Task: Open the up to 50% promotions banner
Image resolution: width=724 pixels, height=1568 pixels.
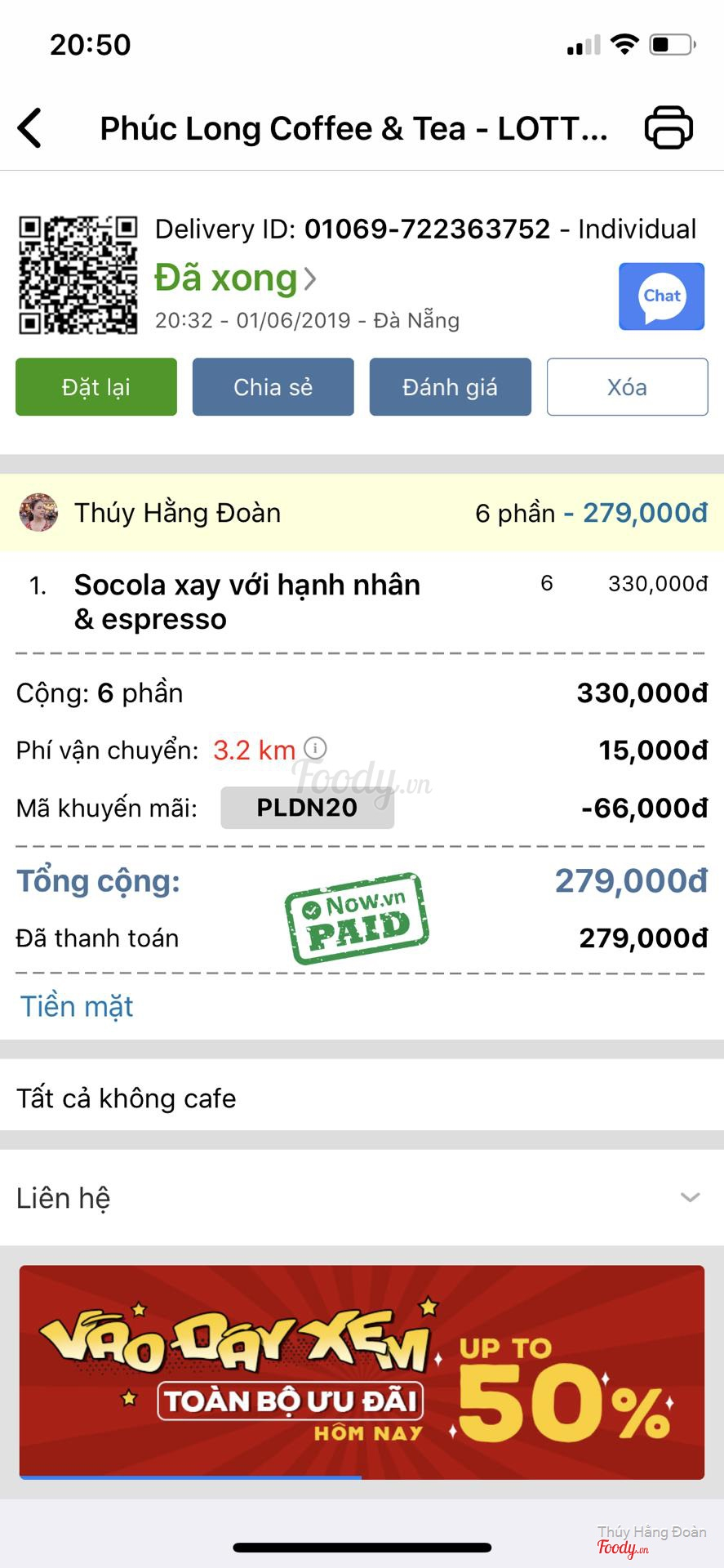Action: click(x=362, y=1372)
